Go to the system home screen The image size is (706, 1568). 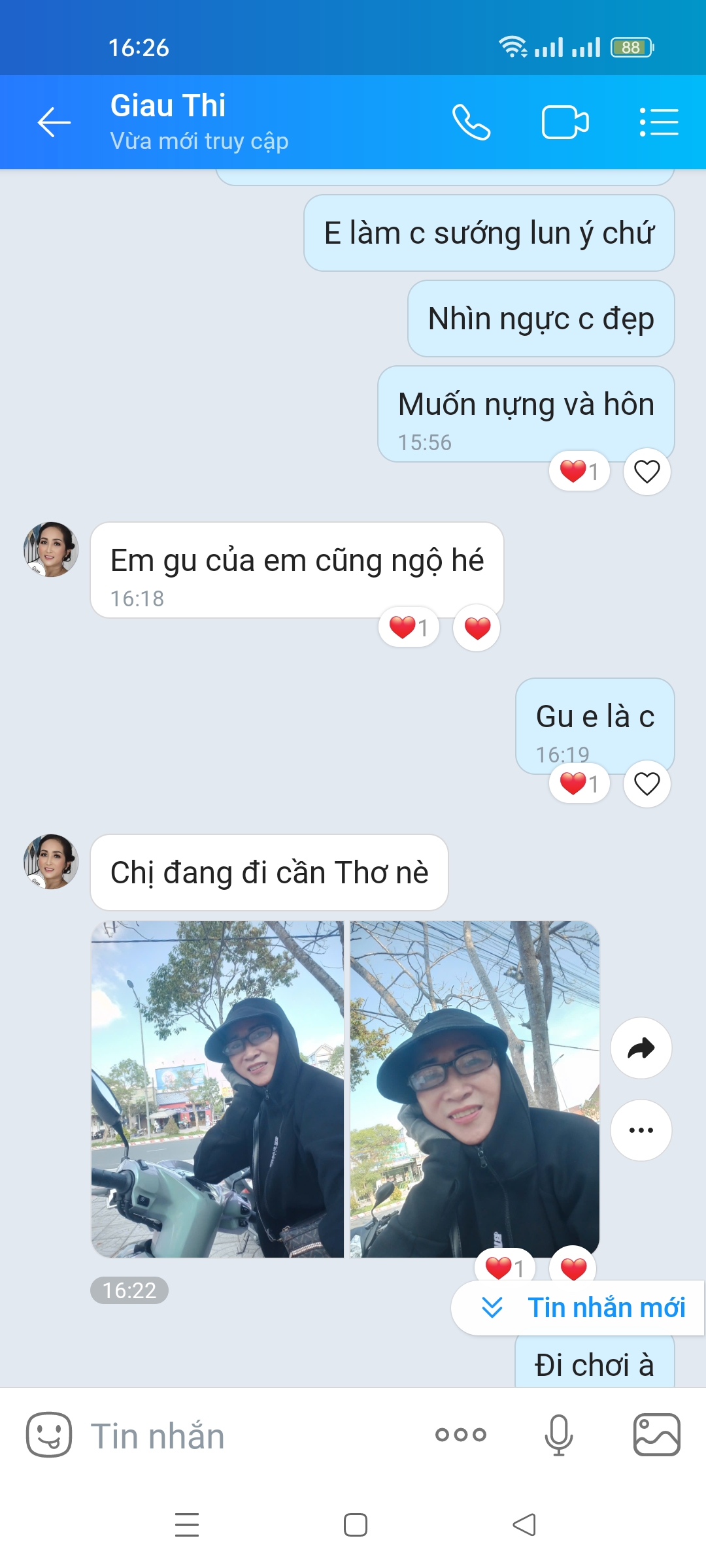click(x=355, y=1525)
